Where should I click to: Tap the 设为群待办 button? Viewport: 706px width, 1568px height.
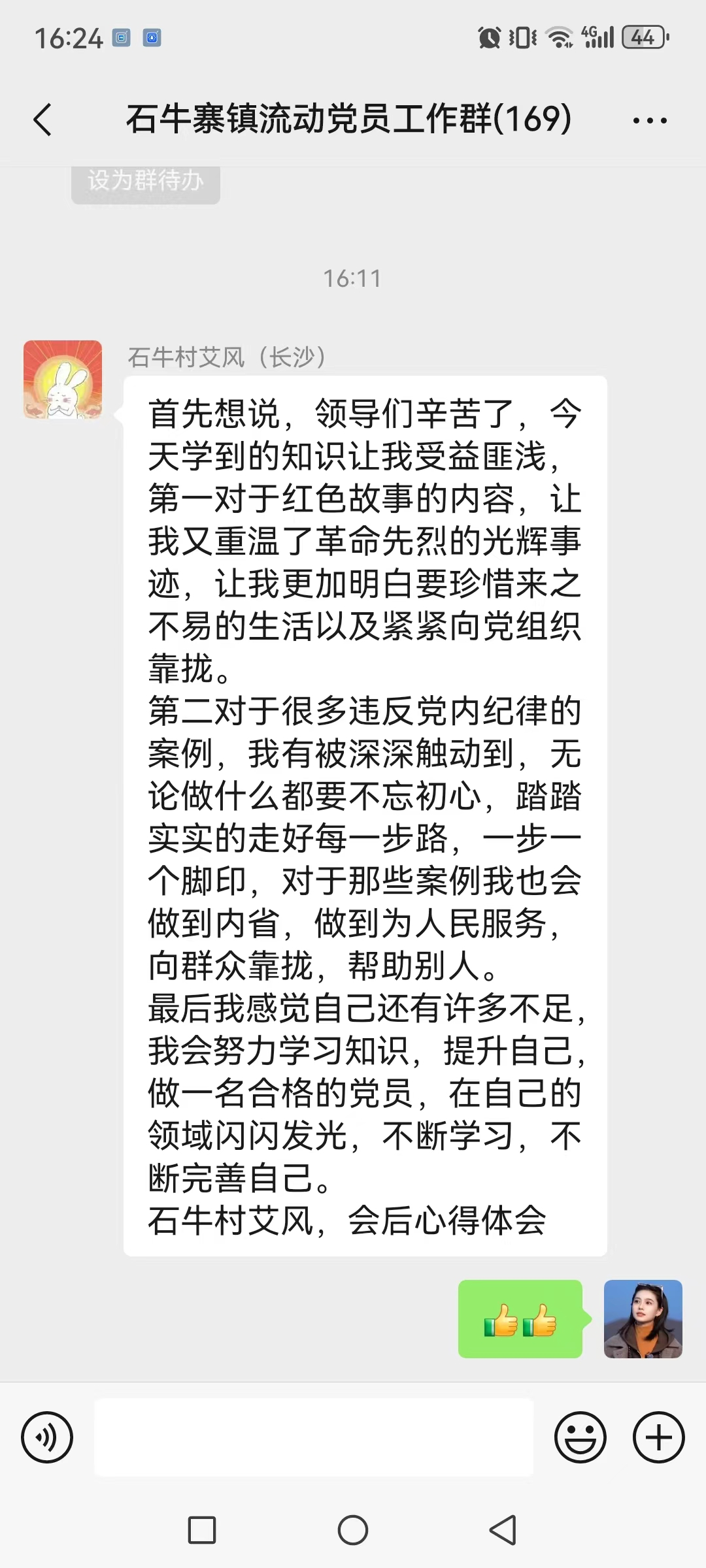coord(146,182)
